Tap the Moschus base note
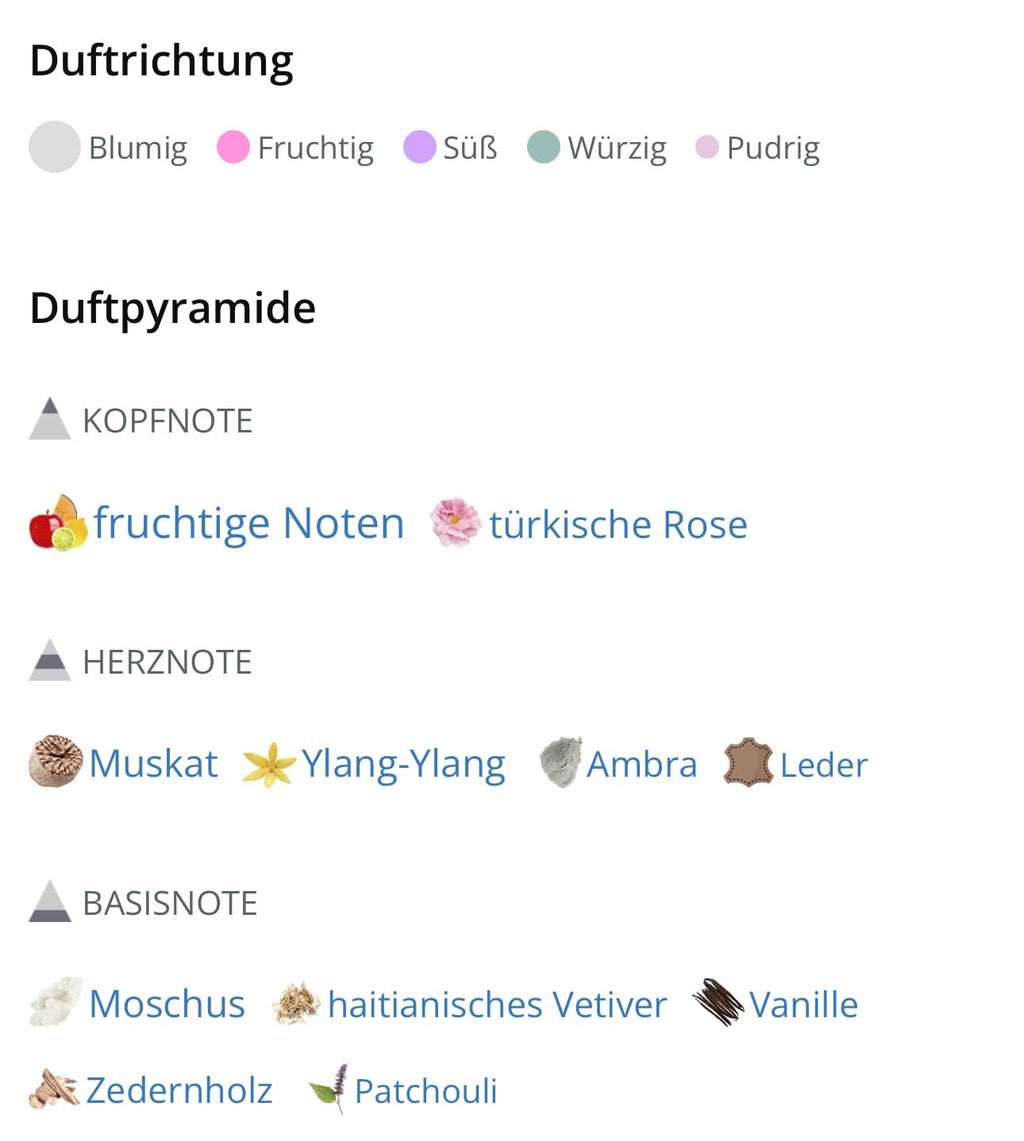This screenshot has width=1024, height=1141. click(166, 1004)
